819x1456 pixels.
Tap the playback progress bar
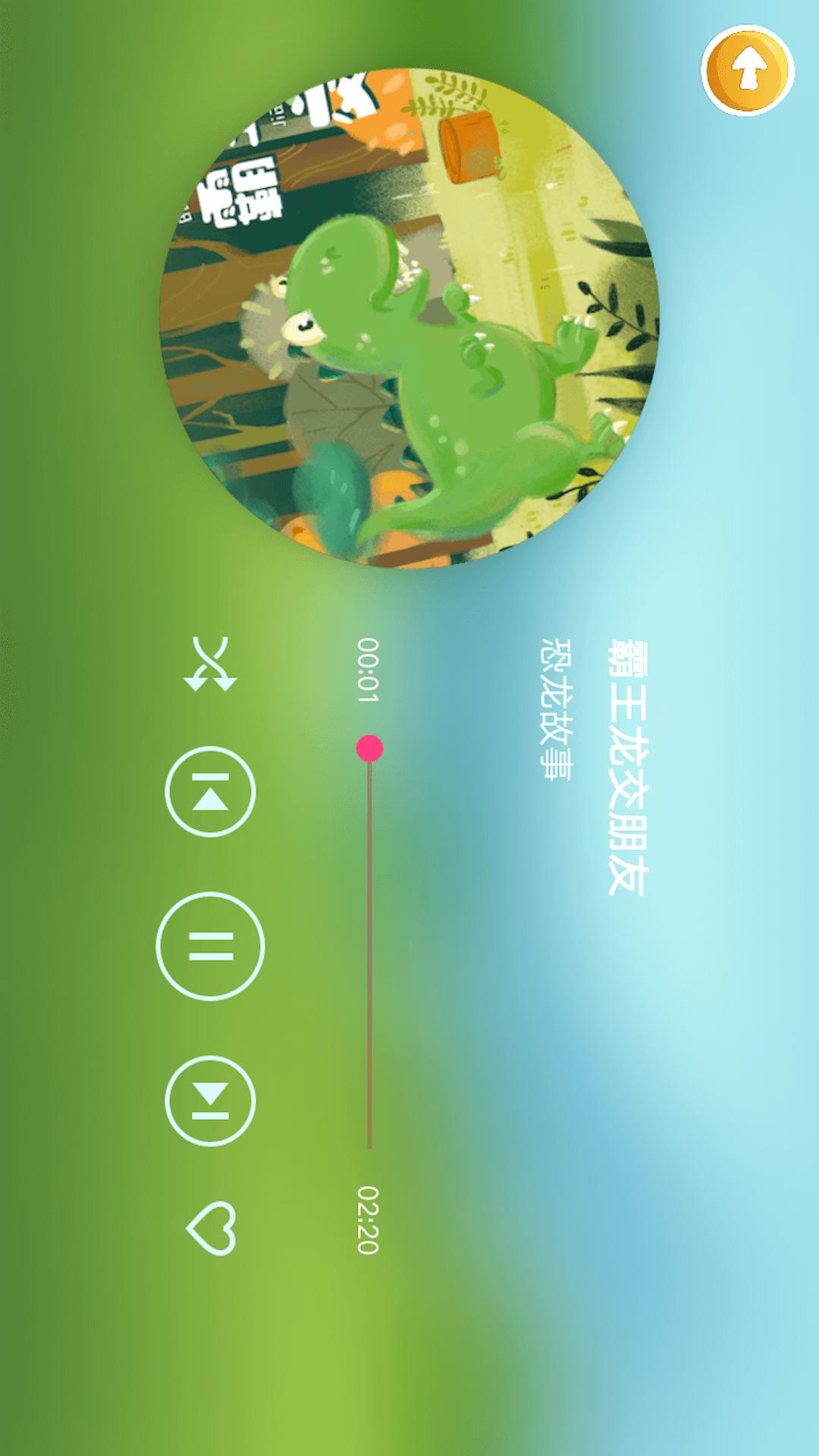pos(369,948)
